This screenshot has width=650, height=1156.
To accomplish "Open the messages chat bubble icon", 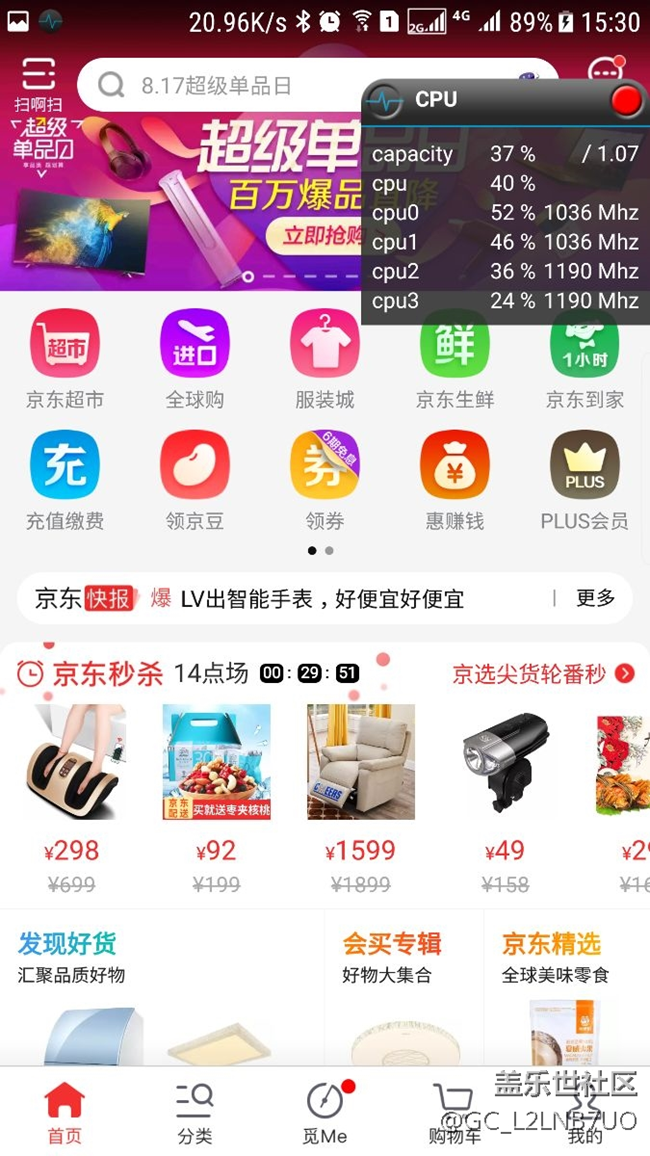I will point(606,71).
